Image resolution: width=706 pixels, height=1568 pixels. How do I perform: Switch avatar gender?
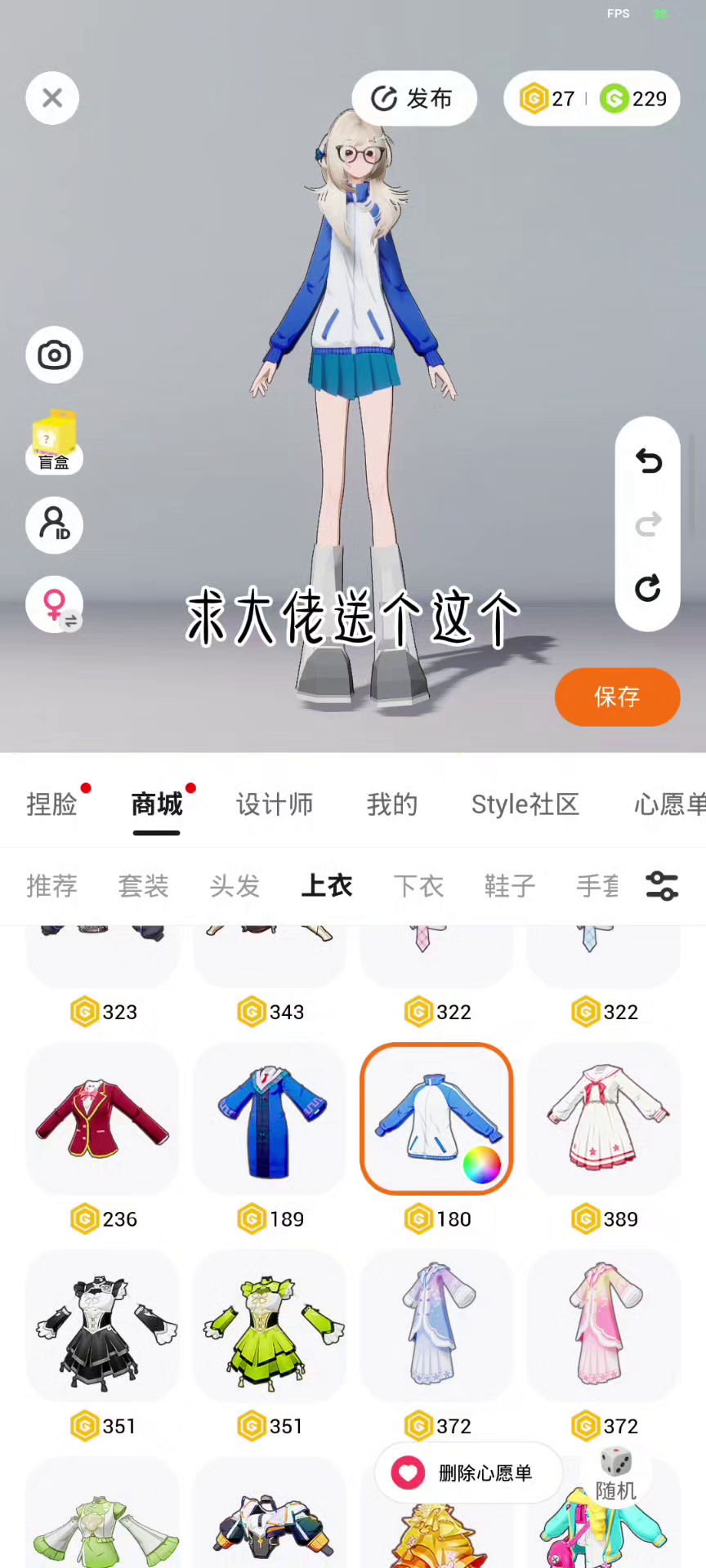pos(54,605)
